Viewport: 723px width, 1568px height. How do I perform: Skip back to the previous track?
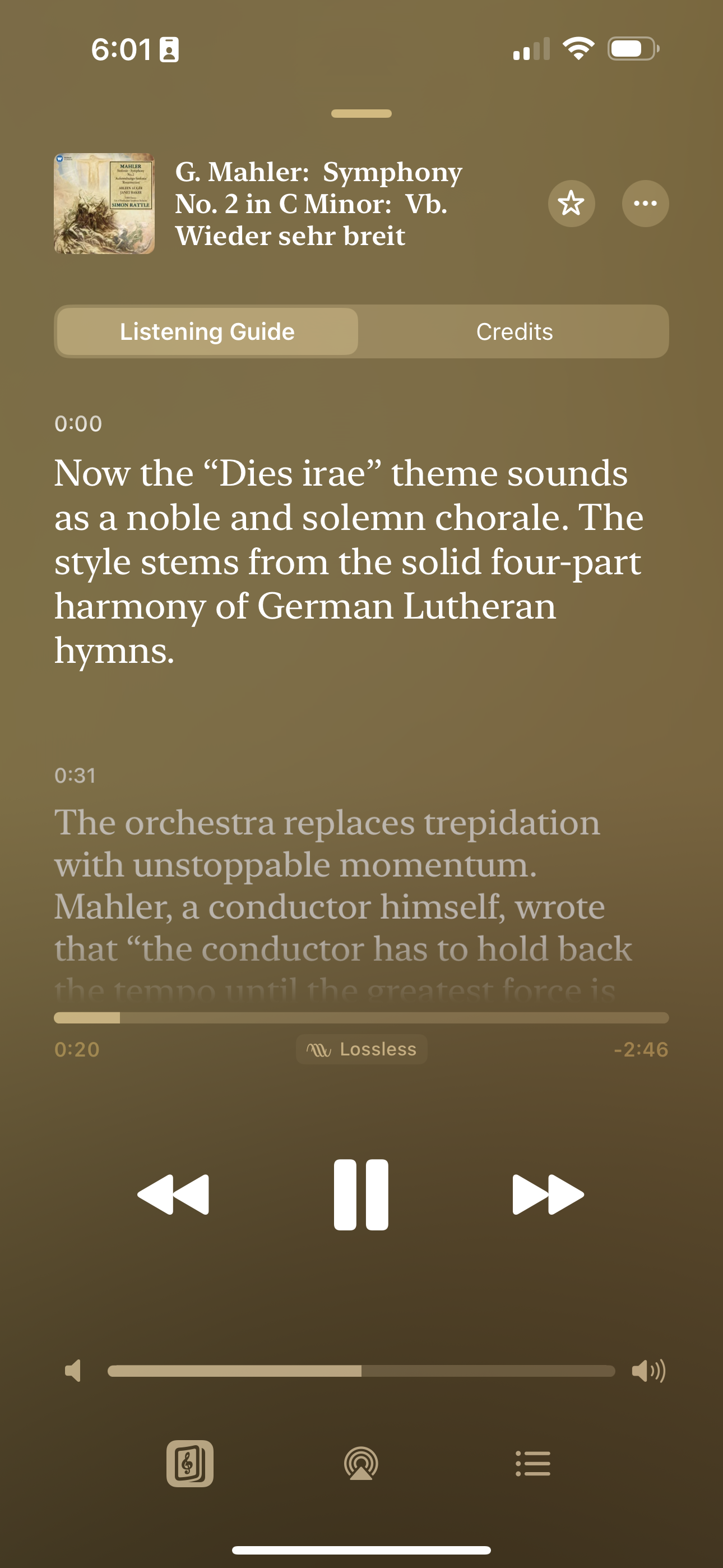pyautogui.click(x=173, y=1195)
